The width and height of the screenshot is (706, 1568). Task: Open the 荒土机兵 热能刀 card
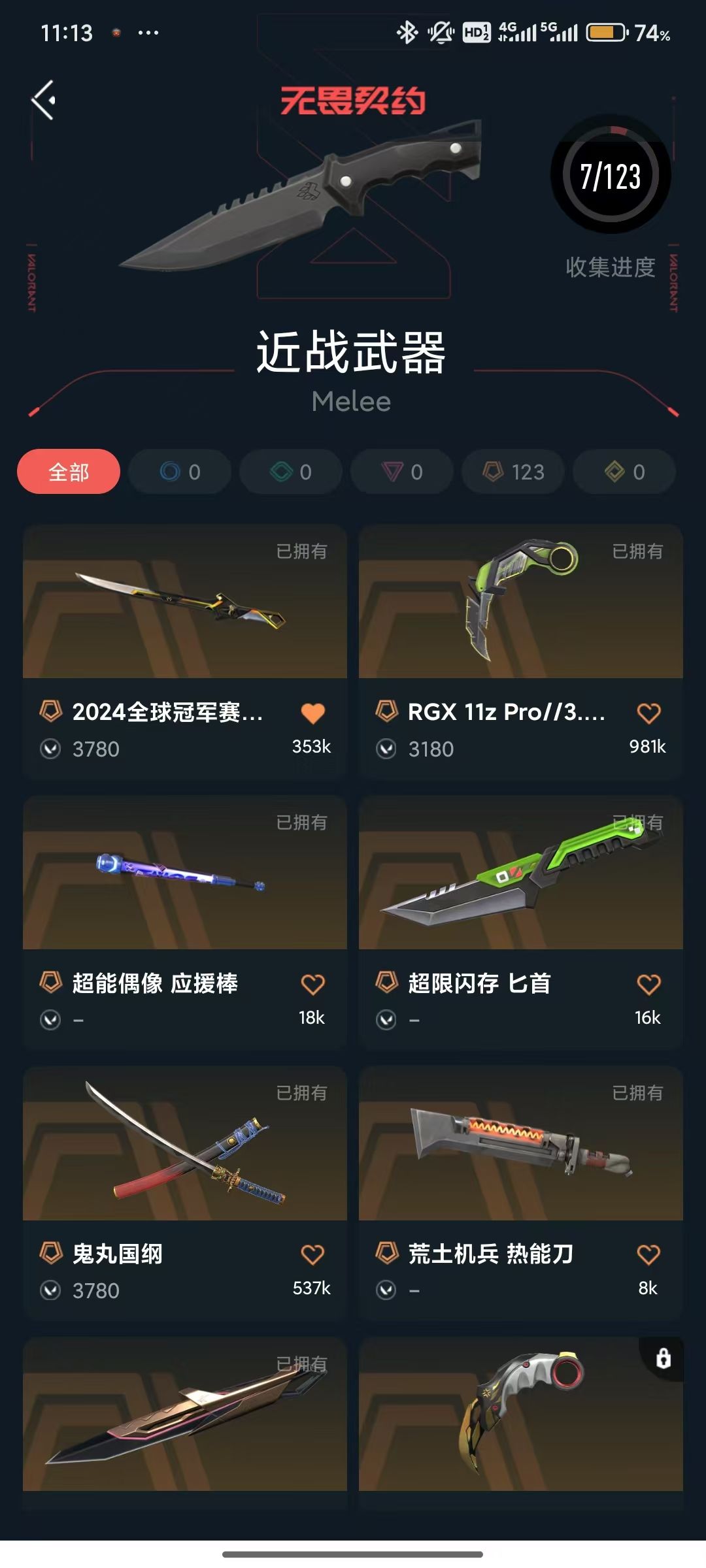tap(521, 1192)
